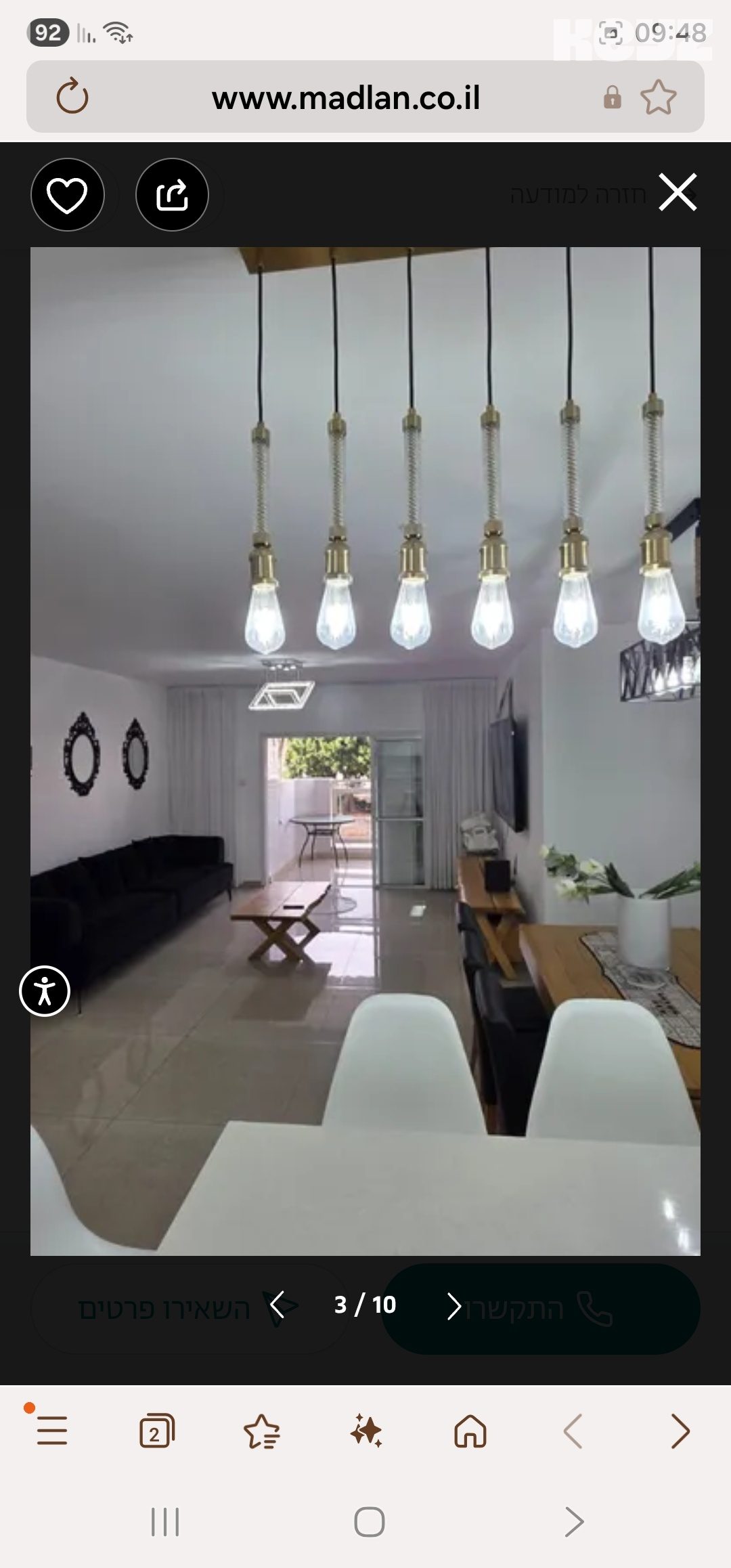Bookmark this page with the star icon

click(658, 97)
